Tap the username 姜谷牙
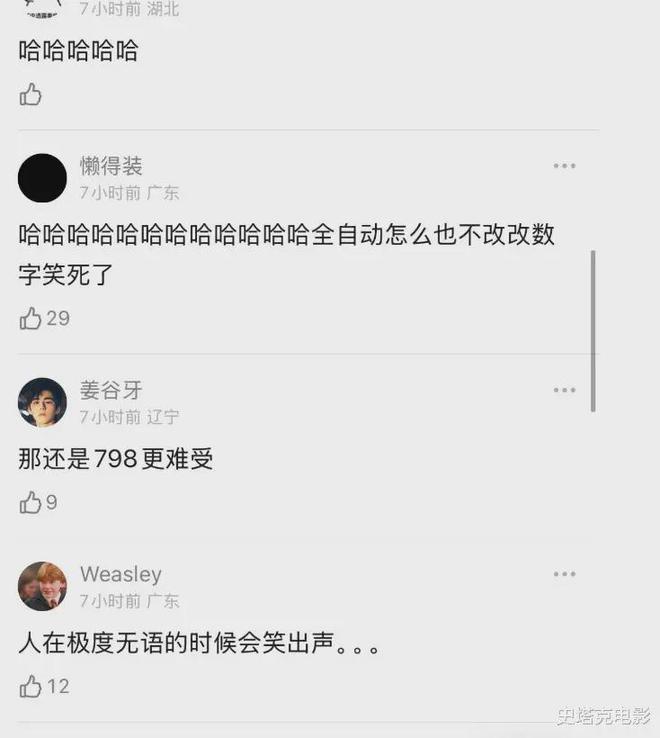This screenshot has width=660, height=738. coord(111,390)
